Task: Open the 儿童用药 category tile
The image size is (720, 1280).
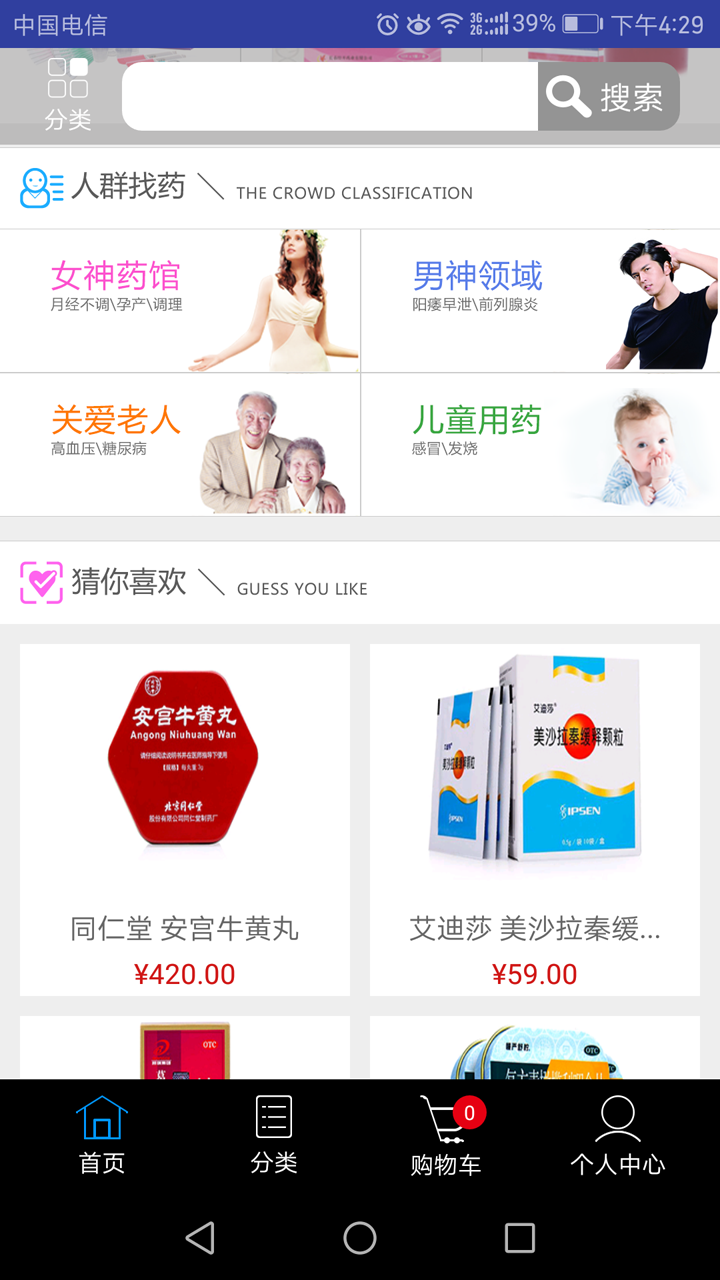Action: [x=540, y=445]
